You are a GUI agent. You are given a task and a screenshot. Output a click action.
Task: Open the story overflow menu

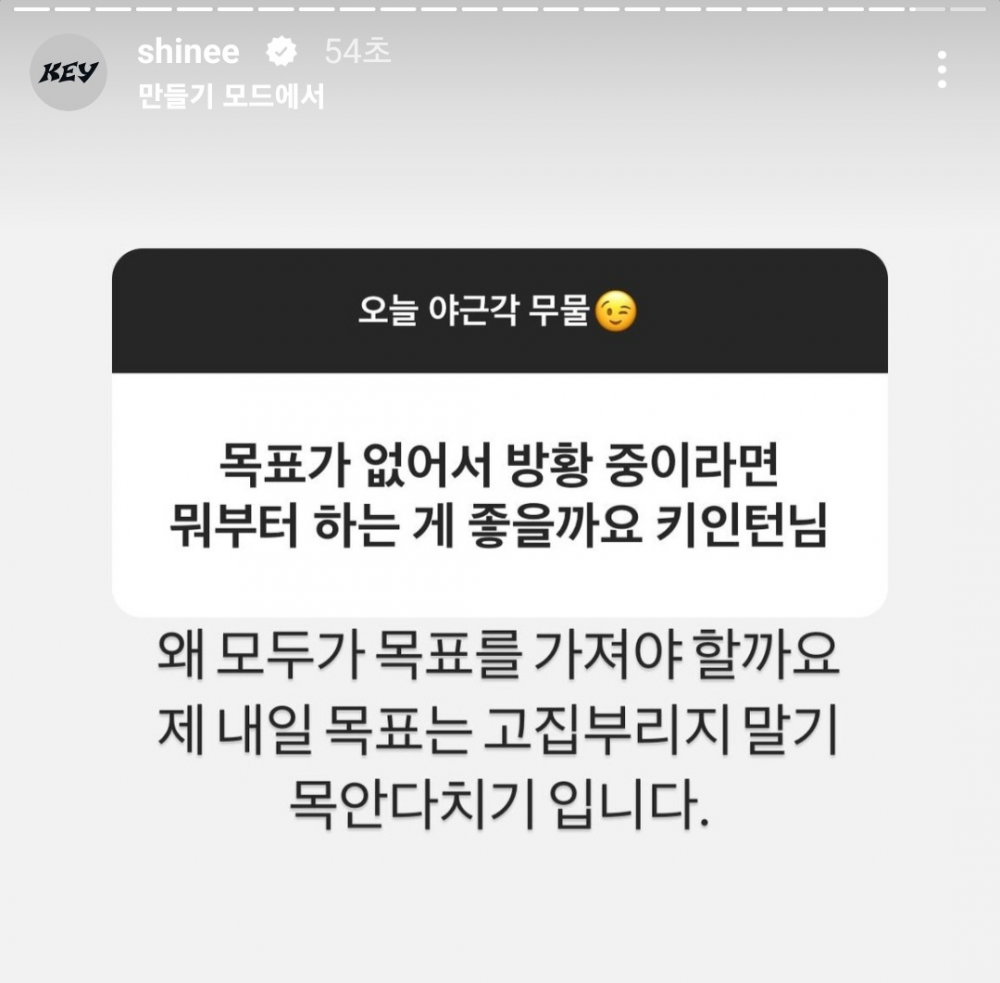coord(942,70)
